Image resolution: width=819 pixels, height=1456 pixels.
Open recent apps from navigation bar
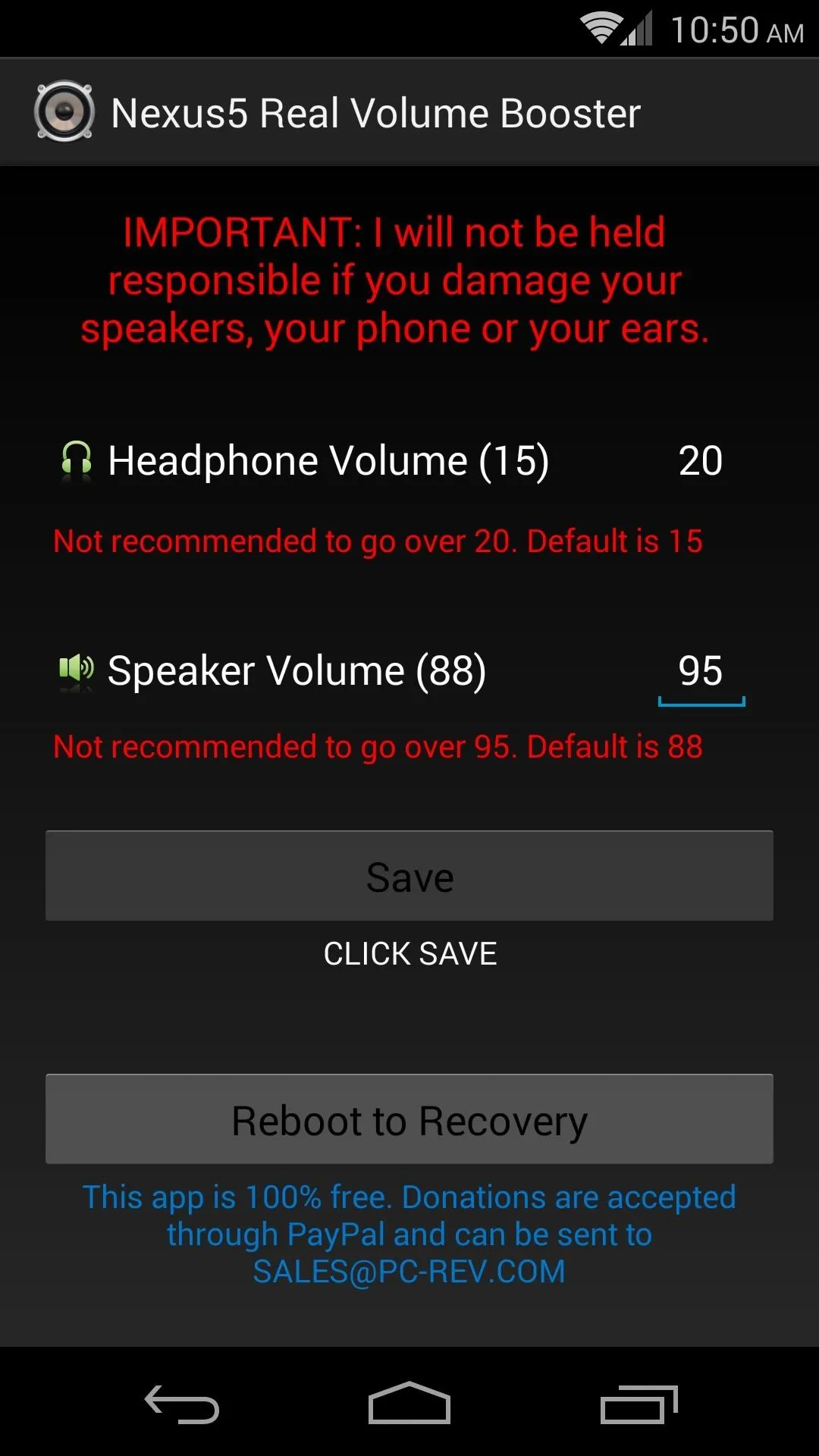(639, 1404)
